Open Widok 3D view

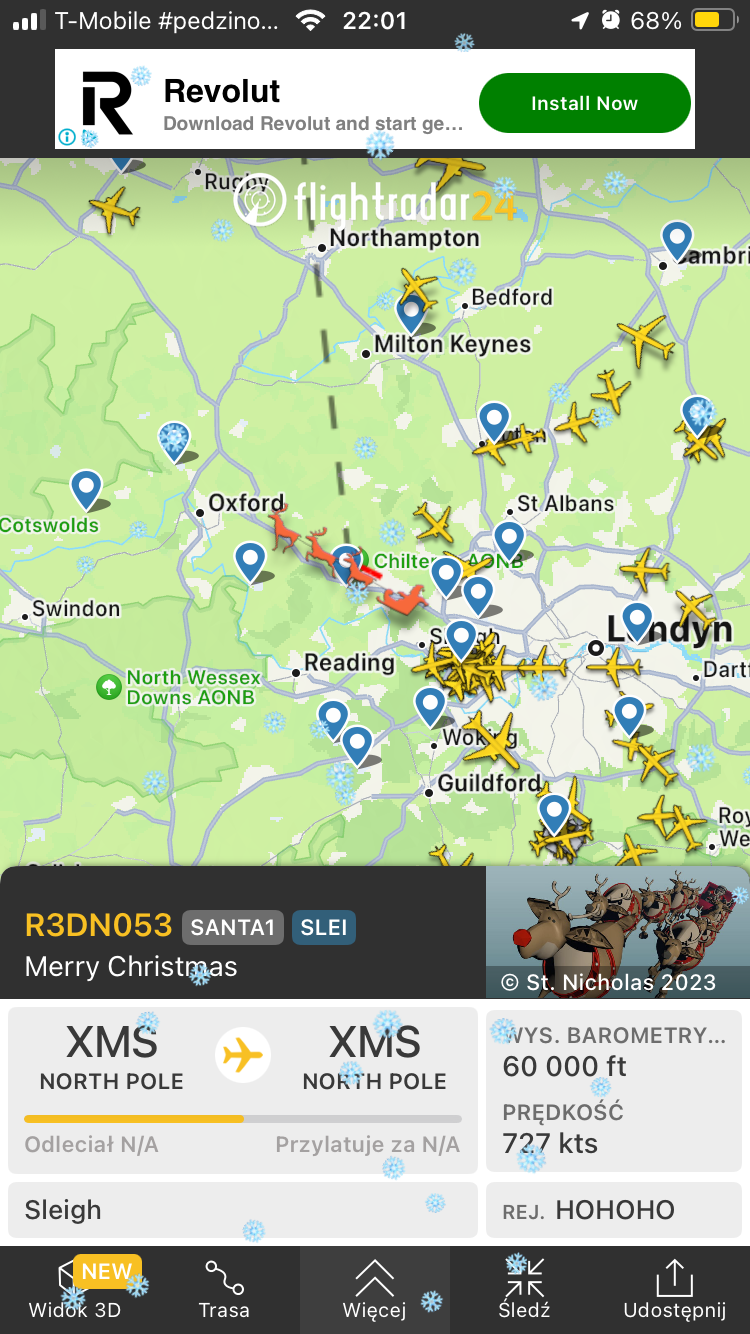(75, 1289)
